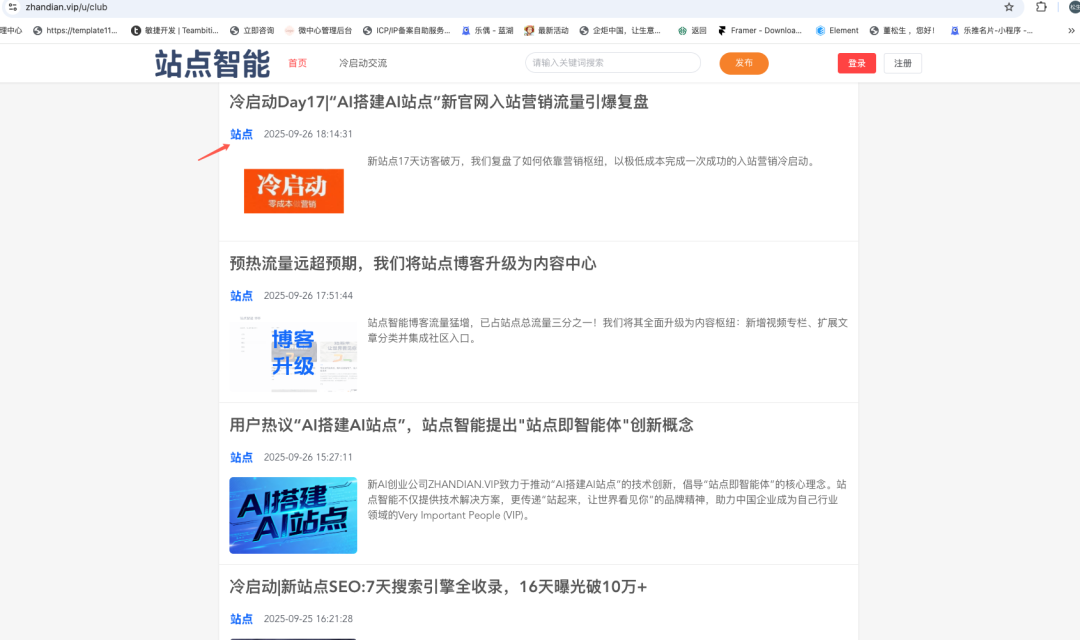Open the 博客升级 thumbnail image
The height and width of the screenshot is (640, 1080).
(293, 353)
